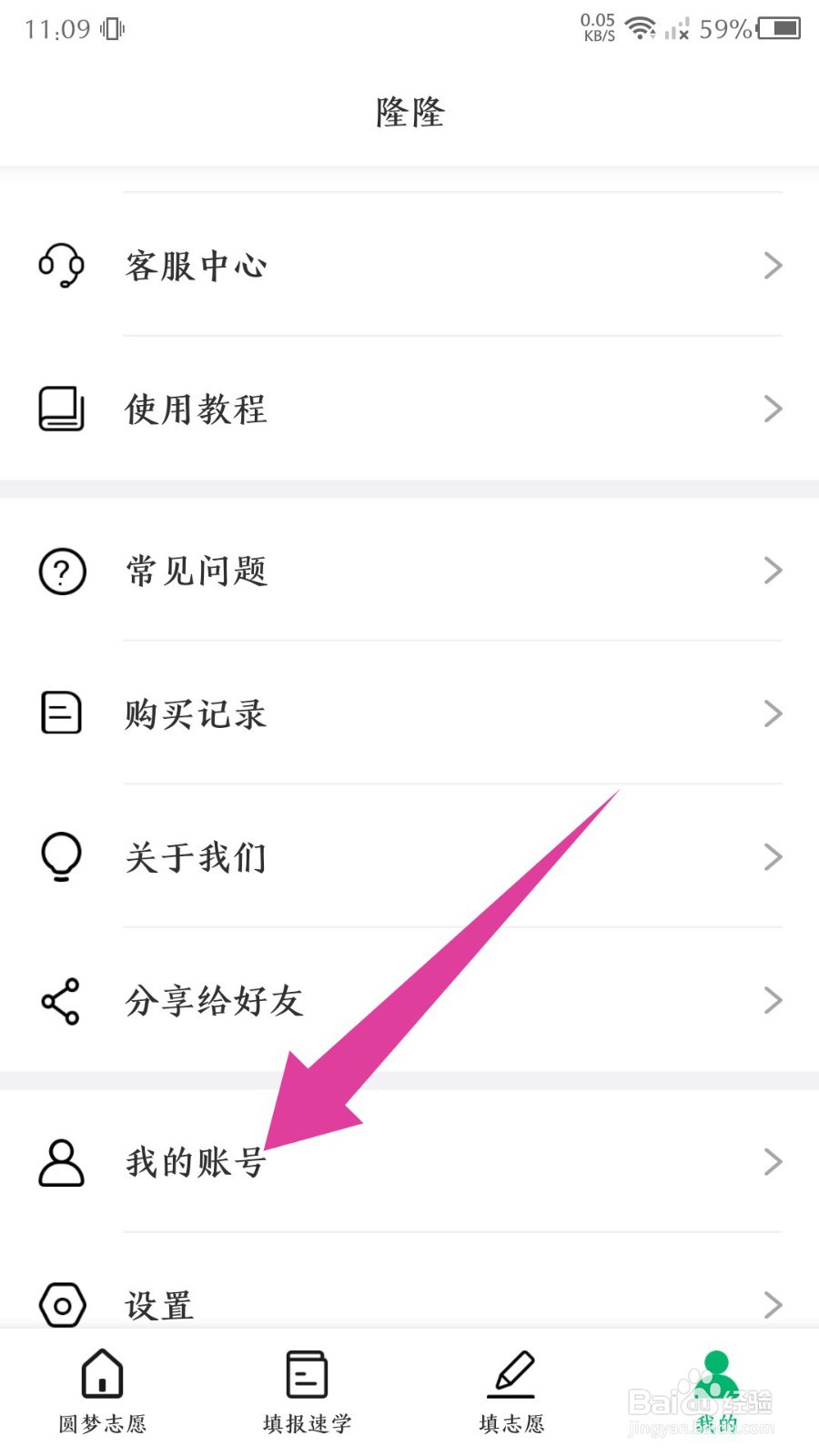Select the 常见问题 question mark icon
819x1456 pixels.
coord(60,571)
